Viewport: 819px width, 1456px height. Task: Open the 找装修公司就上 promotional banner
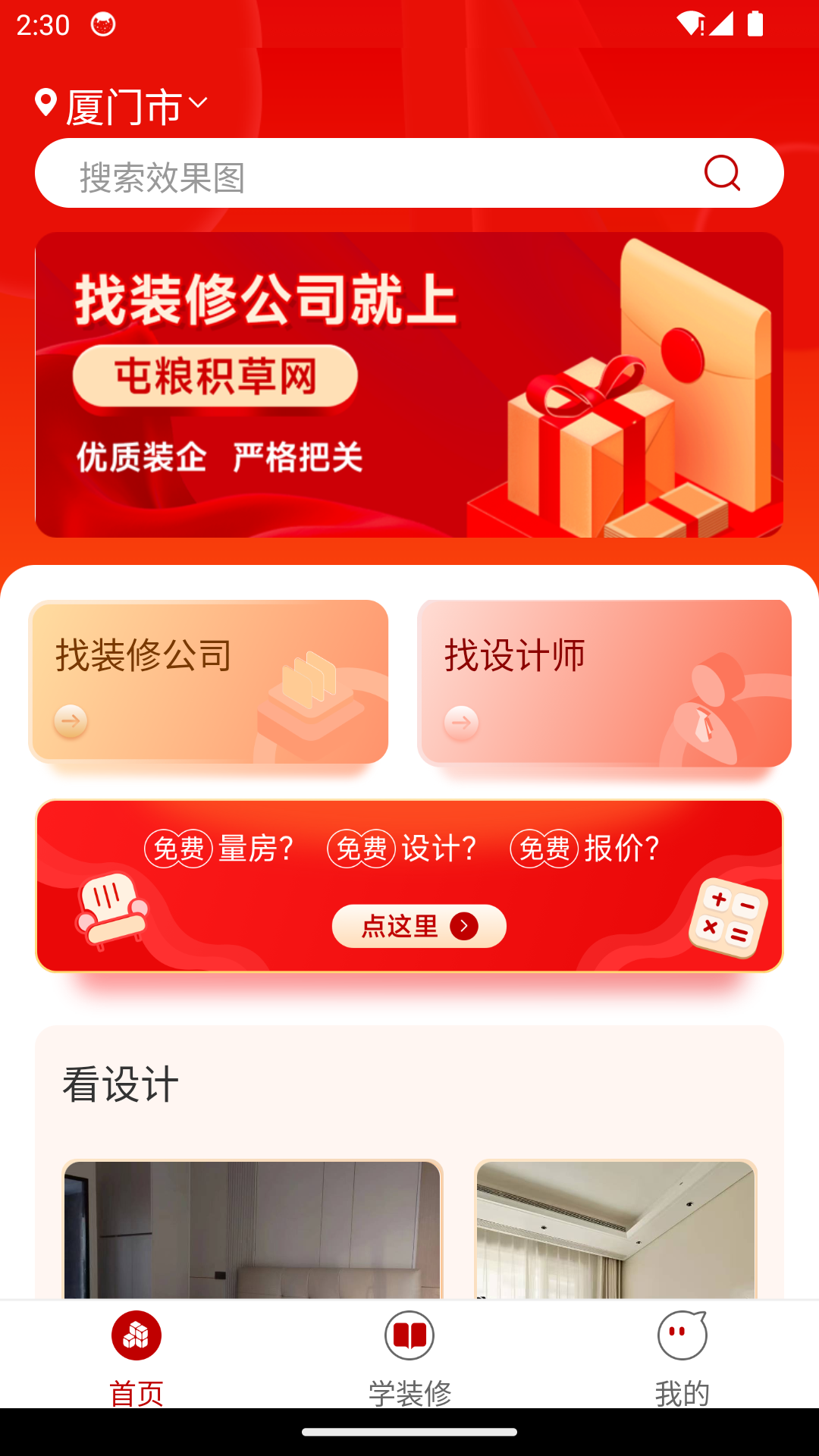pyautogui.click(x=409, y=384)
